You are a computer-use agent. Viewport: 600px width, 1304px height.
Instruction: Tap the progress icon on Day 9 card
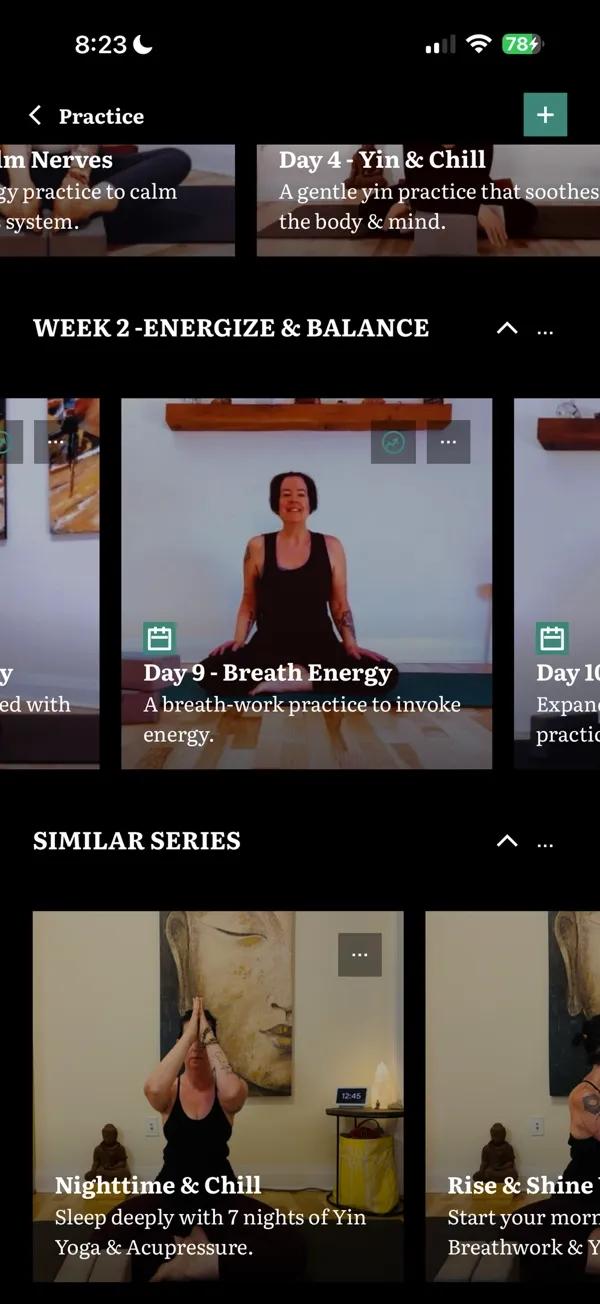(x=393, y=442)
